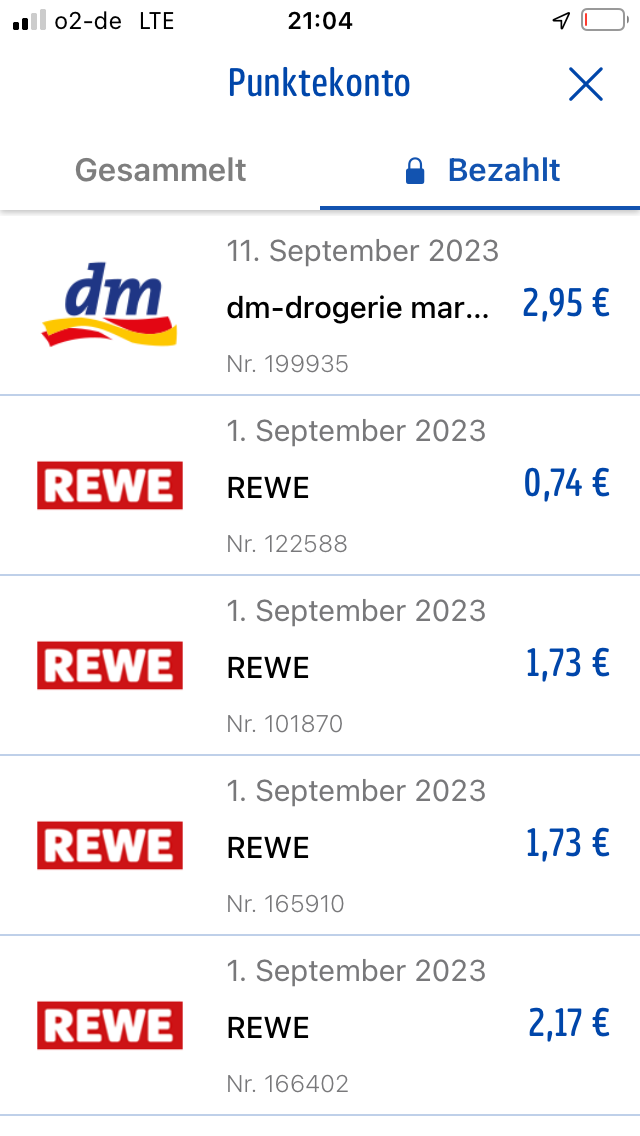This screenshot has height=1136, width=640.
Task: Switch to the Gesammelt tab
Action: (x=160, y=170)
